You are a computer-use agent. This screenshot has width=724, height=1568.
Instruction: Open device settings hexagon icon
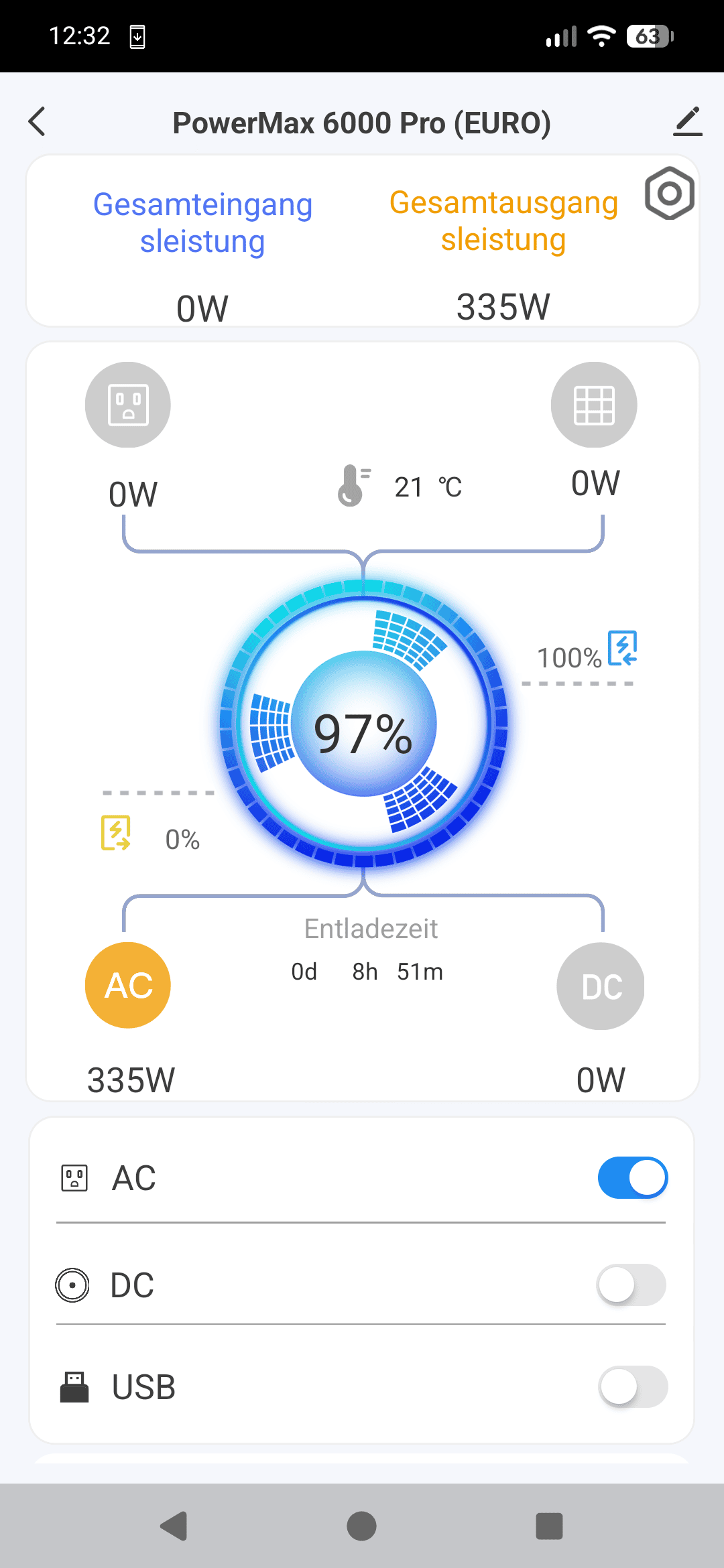(x=669, y=194)
